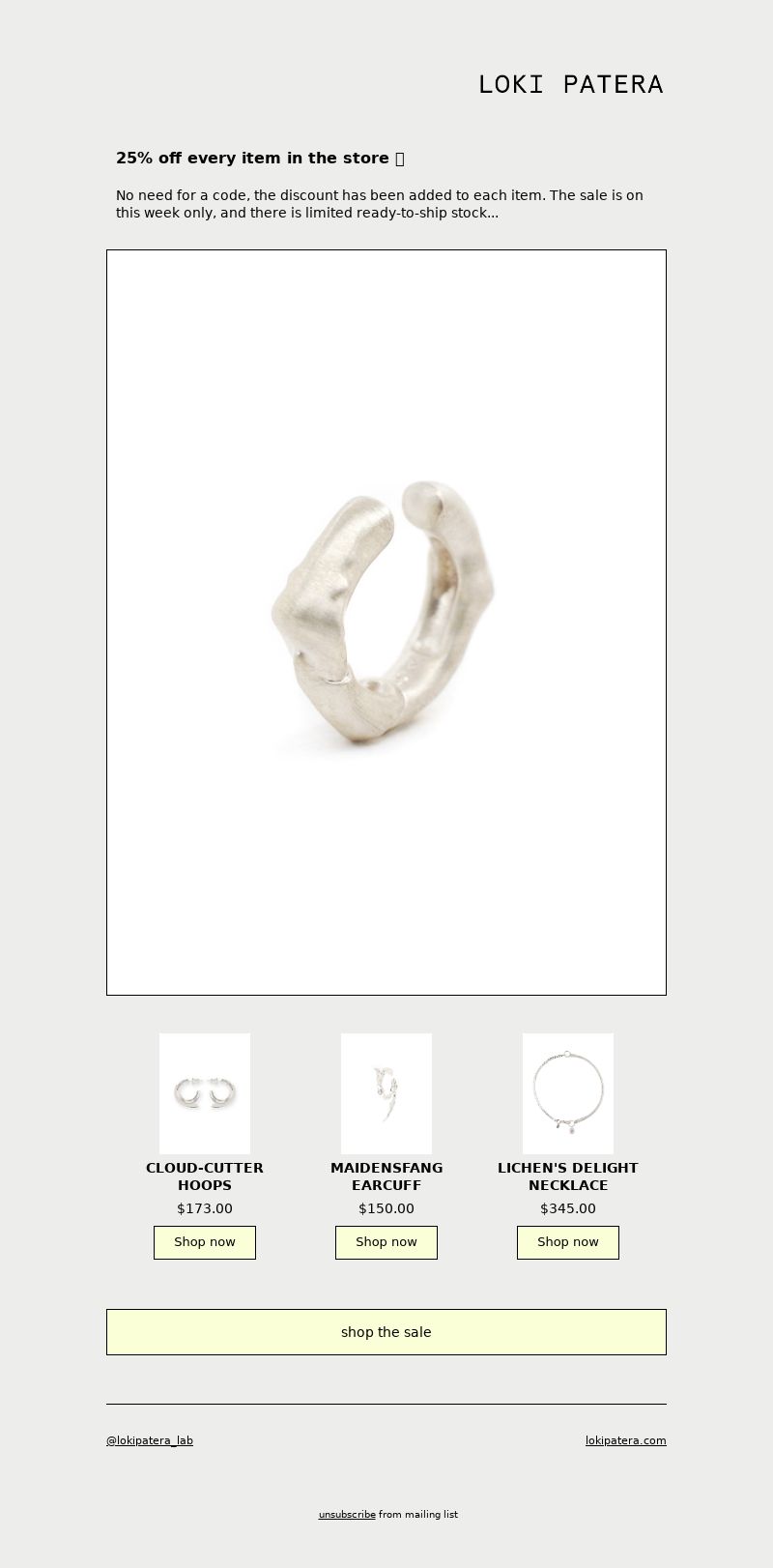Visit the lokipatera.com link
Screen dimensions: 773x1568
pyautogui.click(x=626, y=1440)
